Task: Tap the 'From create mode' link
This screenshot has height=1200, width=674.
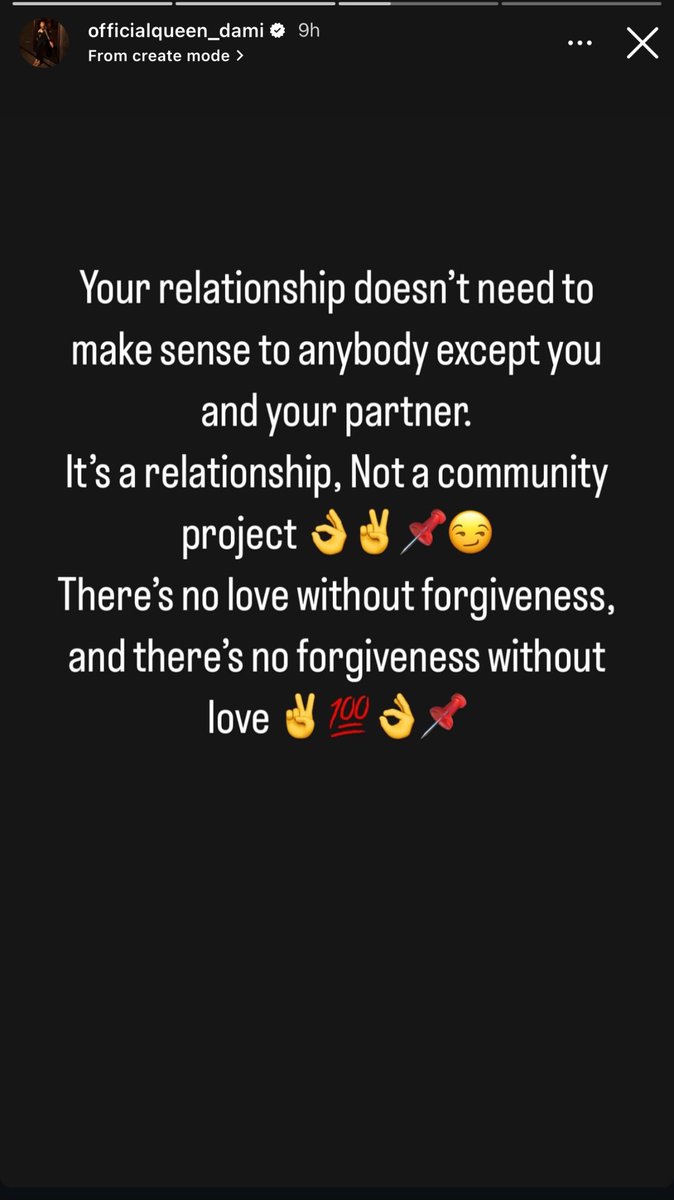Action: [x=165, y=56]
